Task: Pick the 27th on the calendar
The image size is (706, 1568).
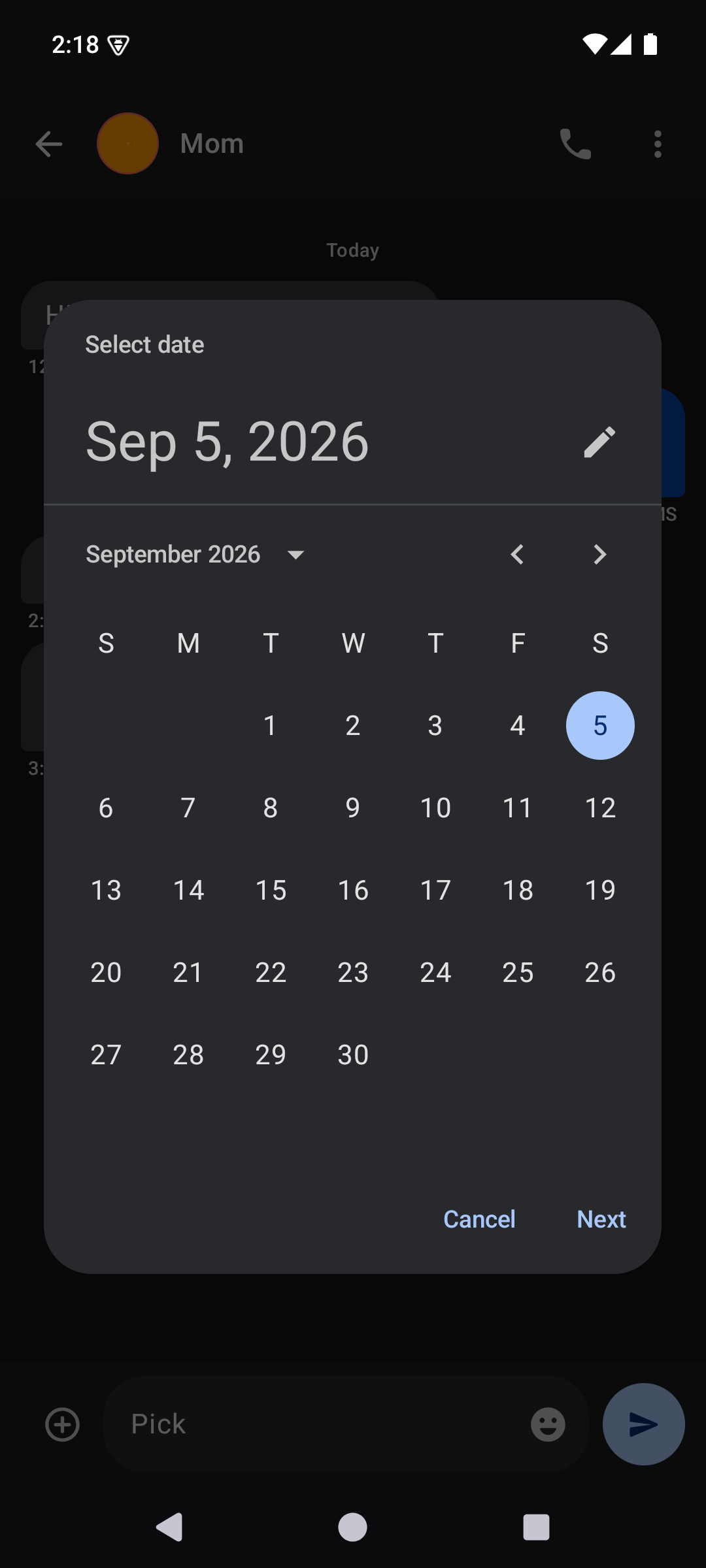Action: pyautogui.click(x=106, y=1055)
